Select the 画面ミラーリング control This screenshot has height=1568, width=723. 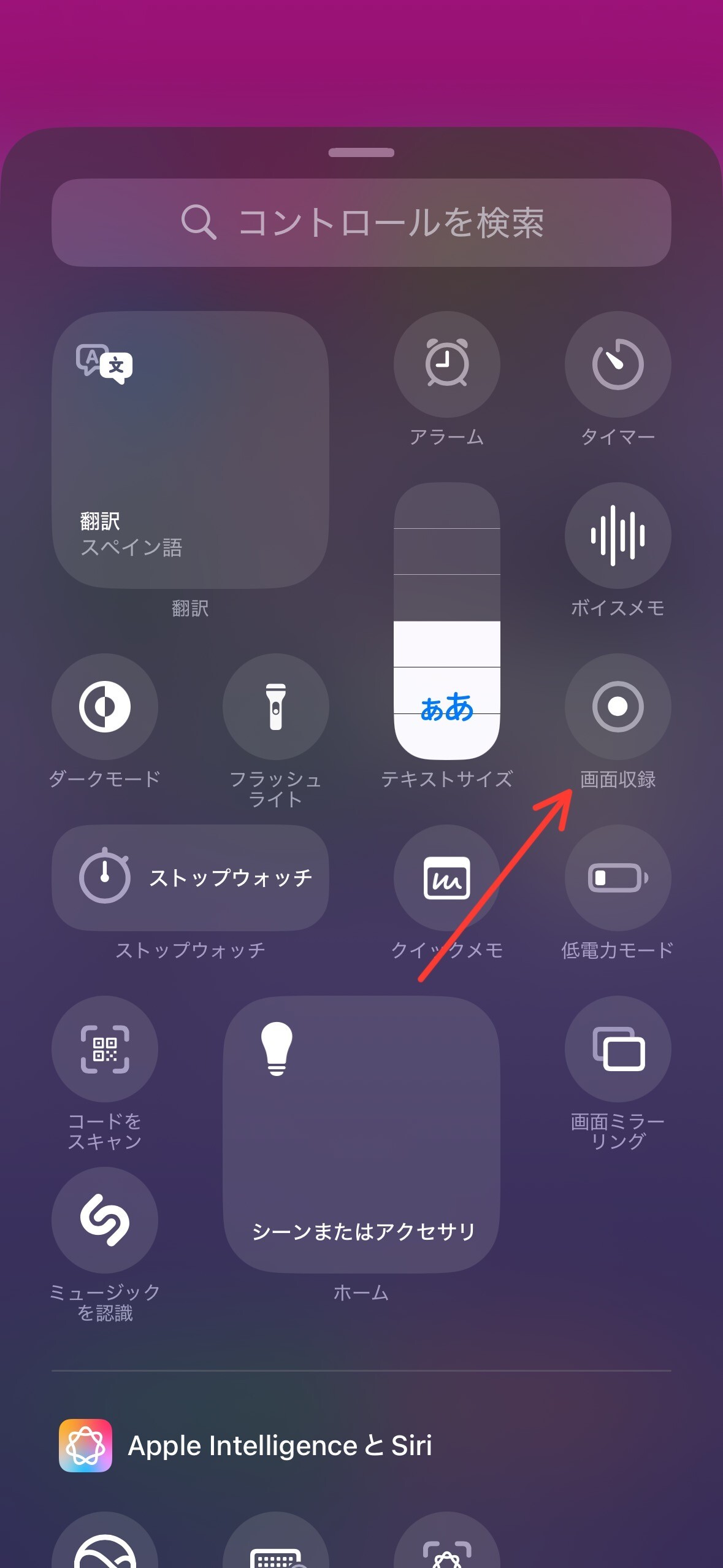click(x=618, y=1049)
